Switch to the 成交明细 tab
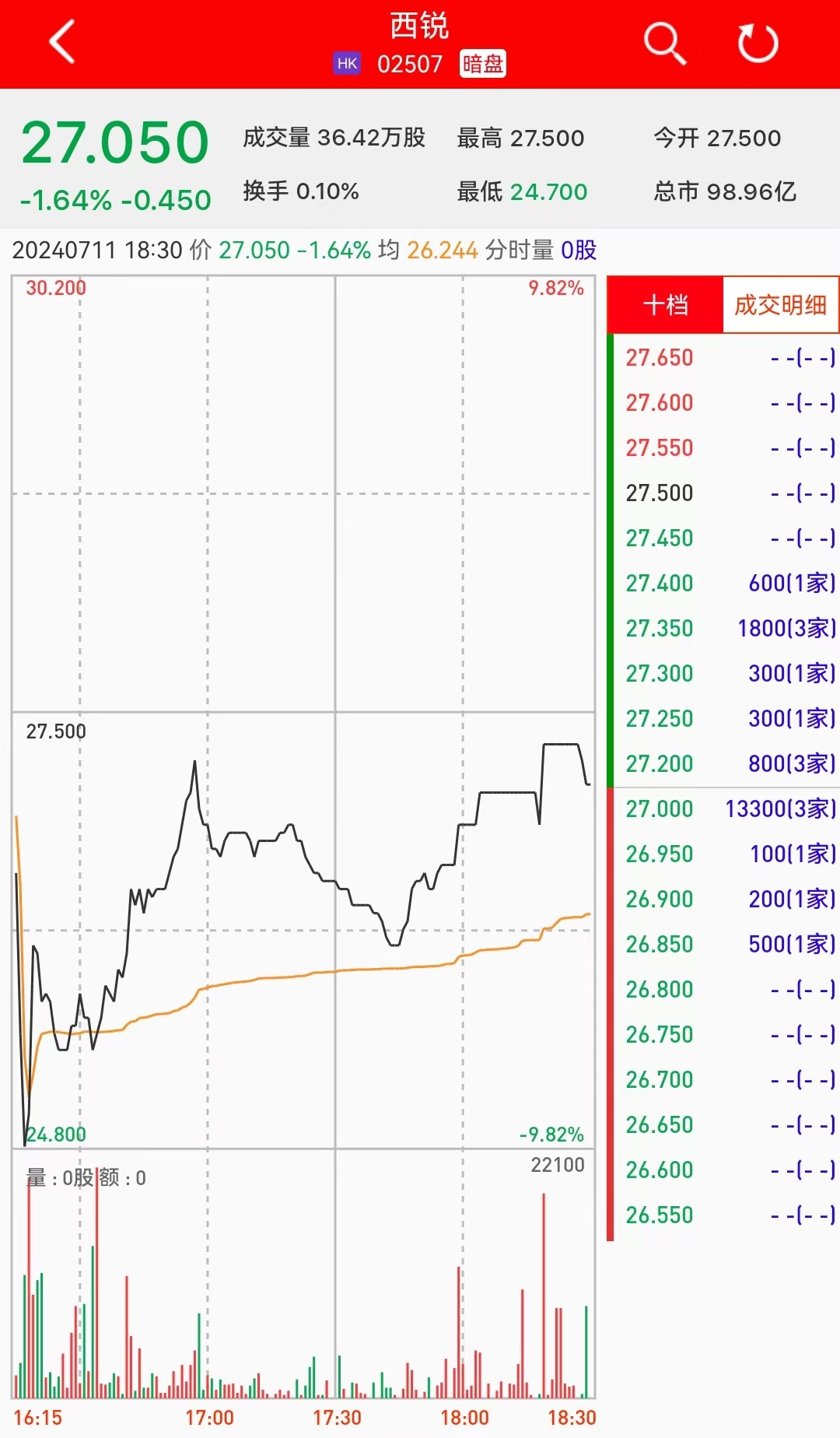Viewport: 840px width, 1438px height. point(780,305)
